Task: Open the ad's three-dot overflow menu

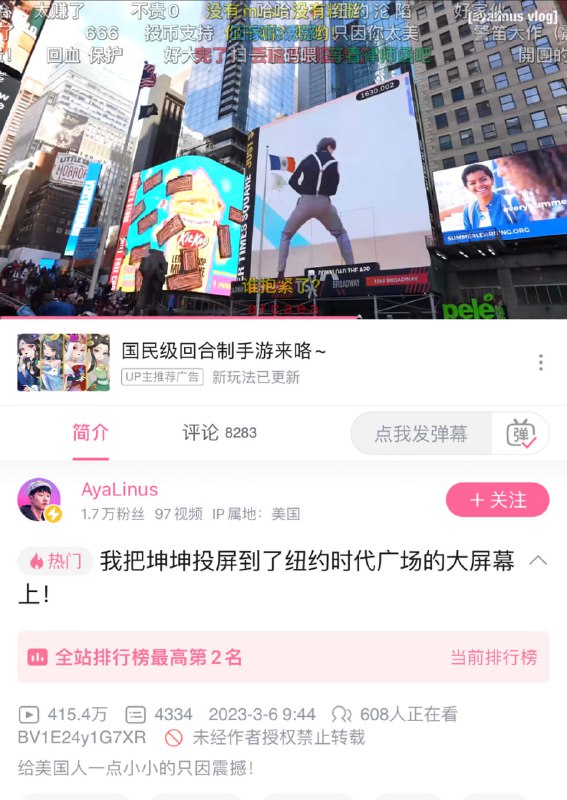Action: 540,362
